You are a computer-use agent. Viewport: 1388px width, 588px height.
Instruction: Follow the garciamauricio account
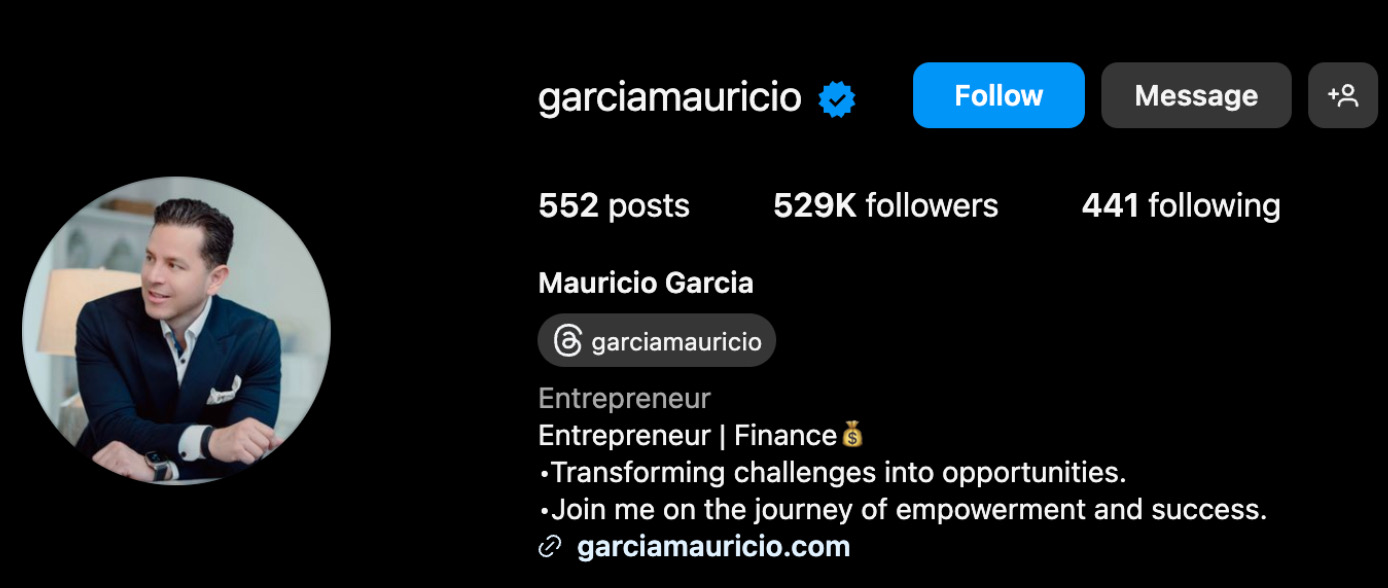pos(998,96)
